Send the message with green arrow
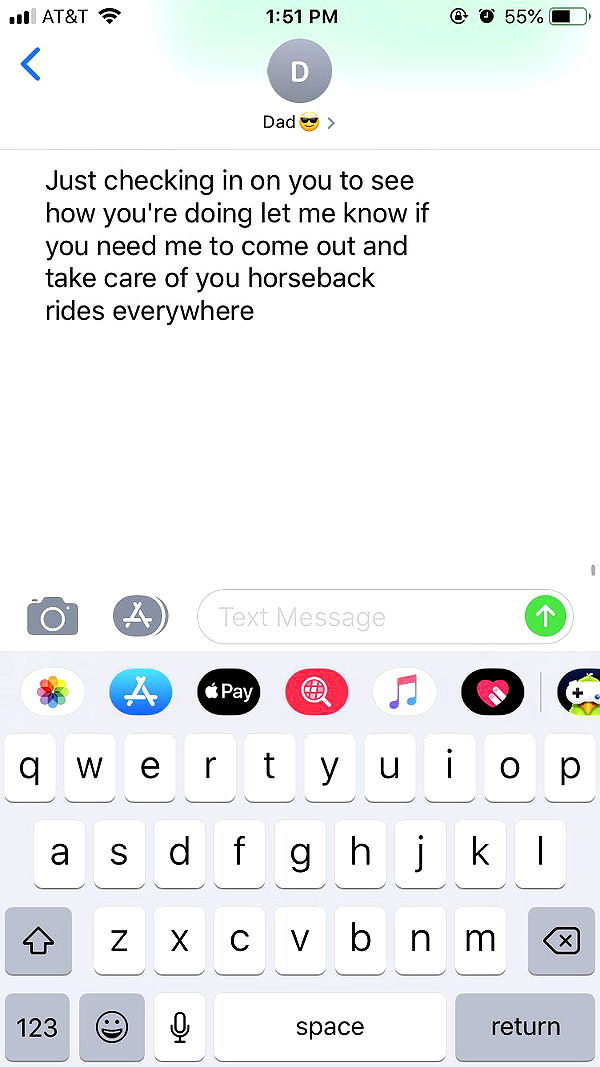600x1067 pixels. (x=545, y=617)
